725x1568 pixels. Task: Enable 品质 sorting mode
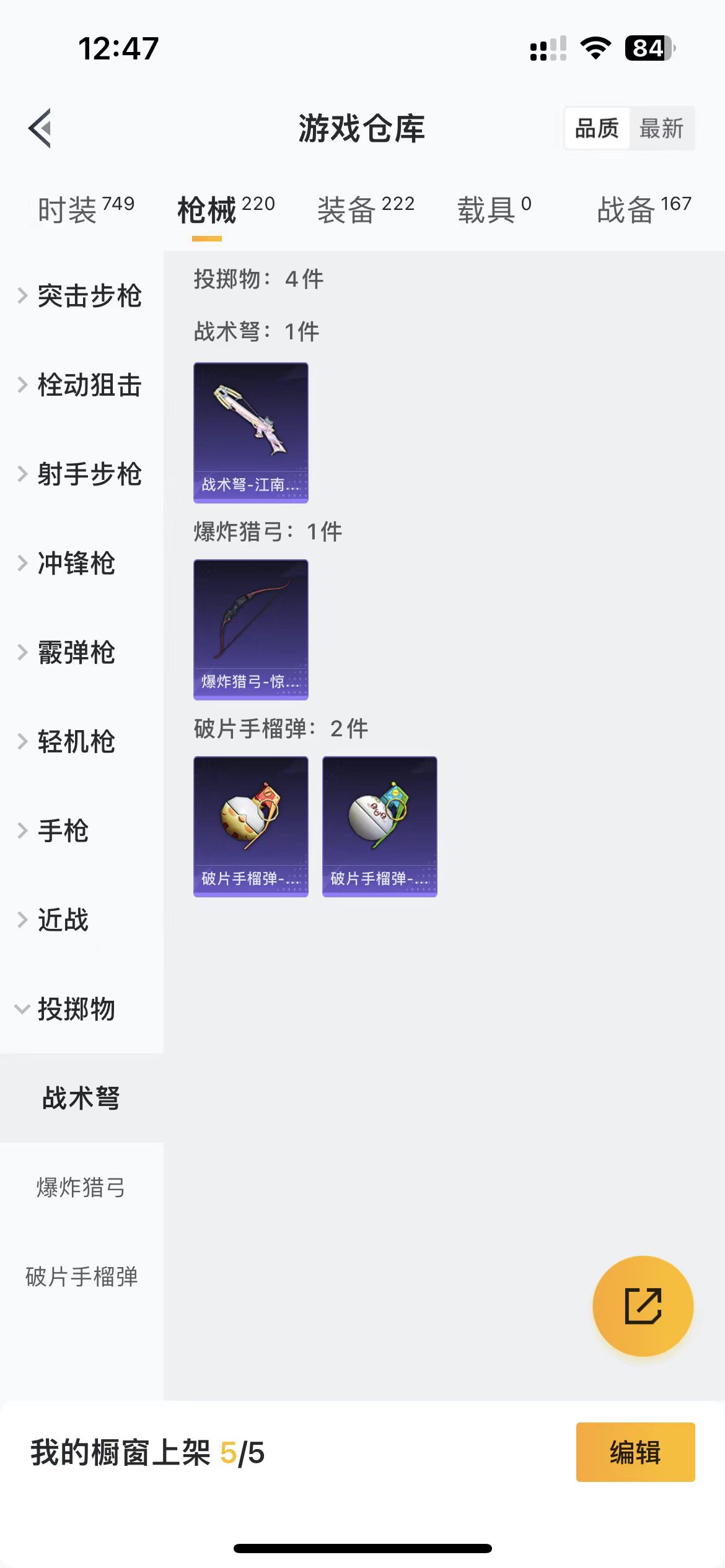click(596, 128)
